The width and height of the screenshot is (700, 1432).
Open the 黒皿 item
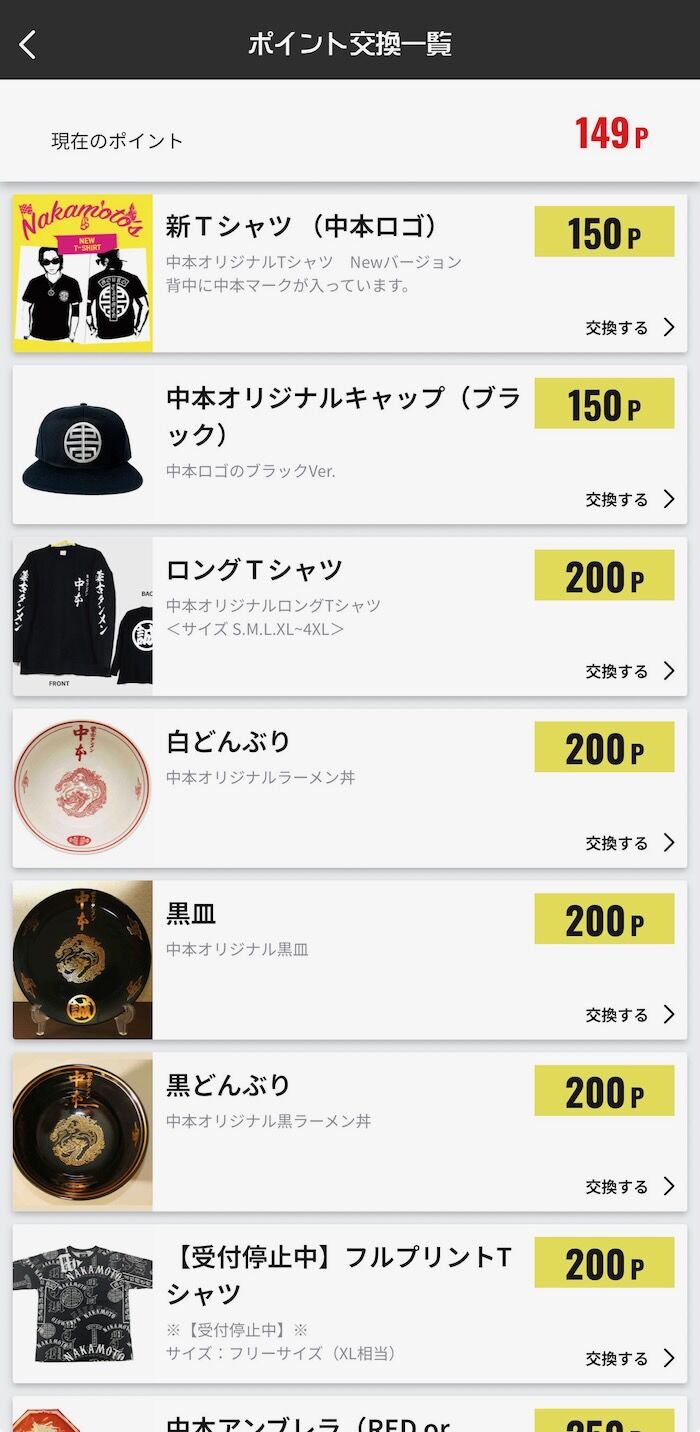click(x=350, y=960)
